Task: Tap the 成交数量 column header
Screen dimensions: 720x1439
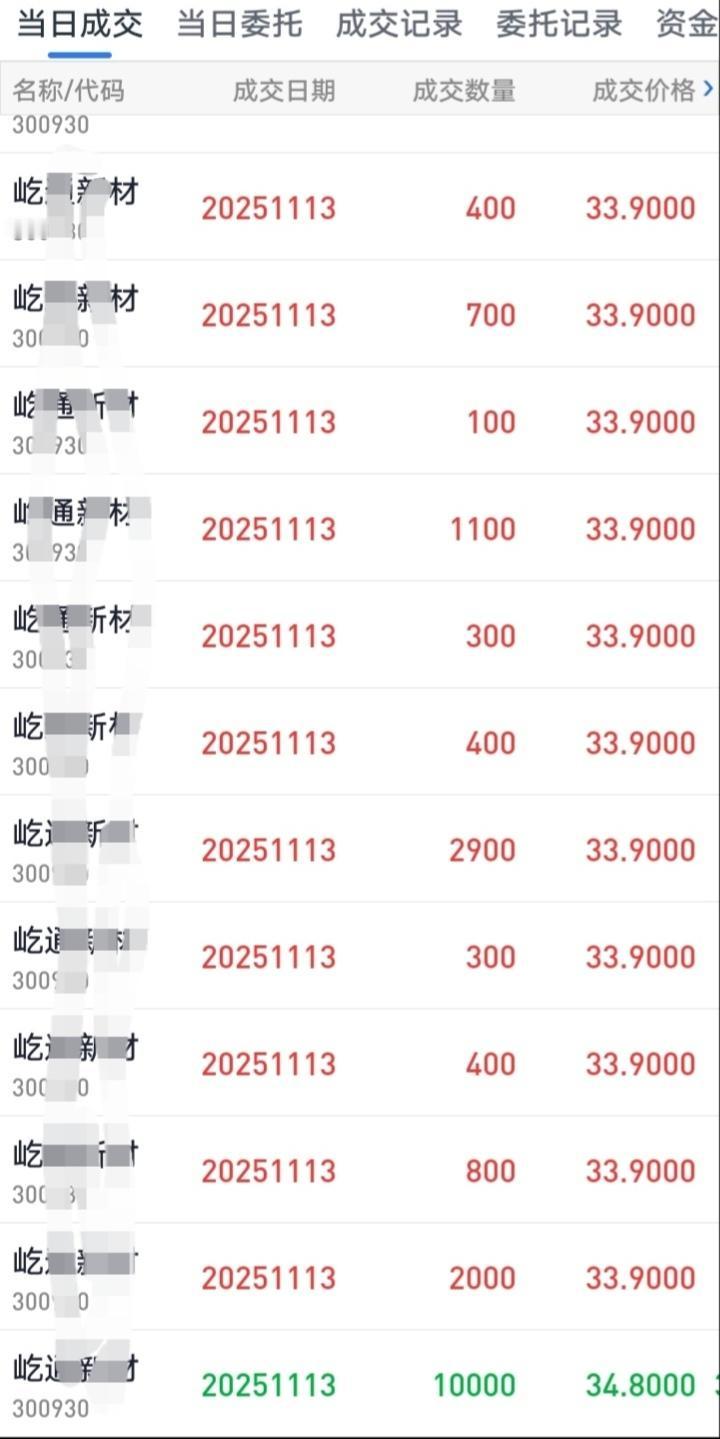Action: coord(463,90)
